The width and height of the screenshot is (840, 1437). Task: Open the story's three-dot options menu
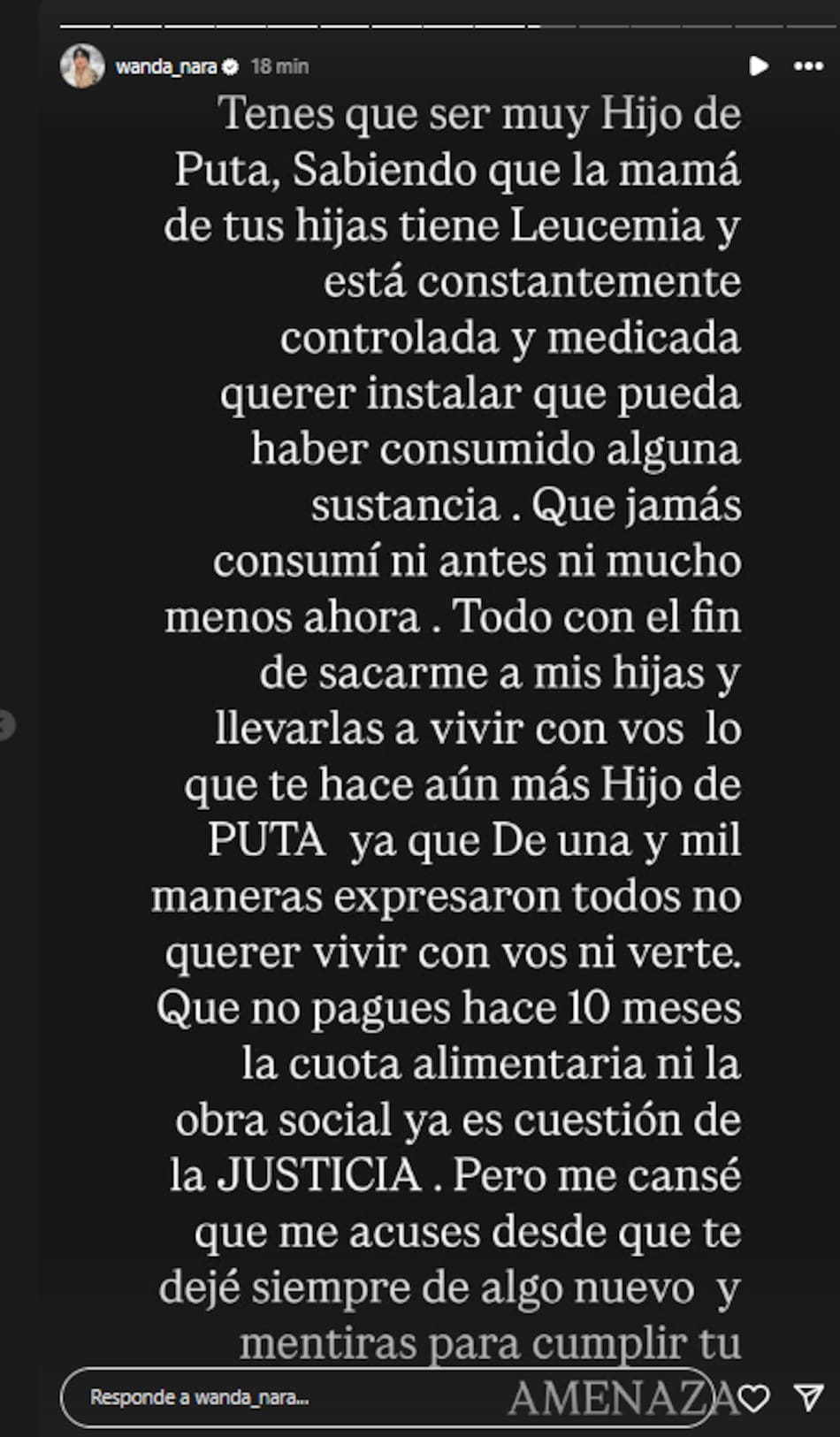808,66
